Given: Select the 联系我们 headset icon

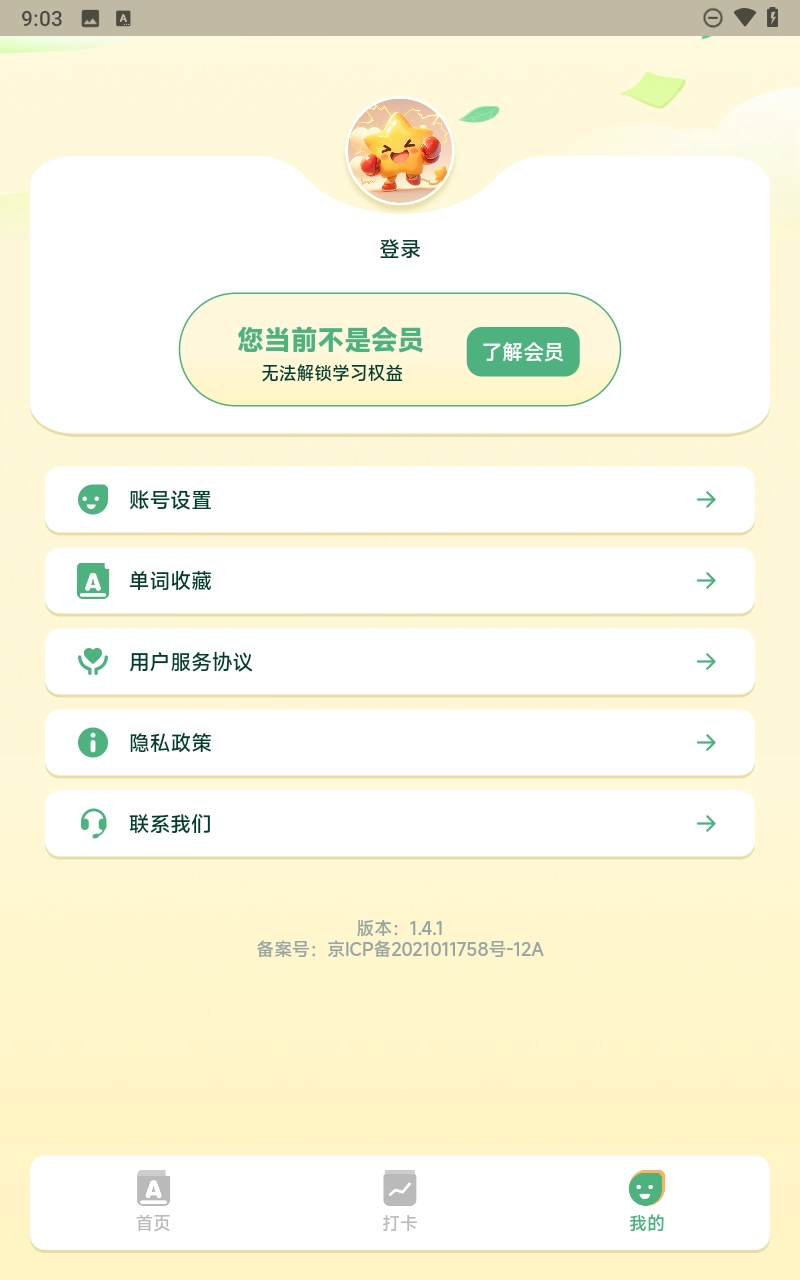Looking at the screenshot, I should pyautogui.click(x=93, y=823).
